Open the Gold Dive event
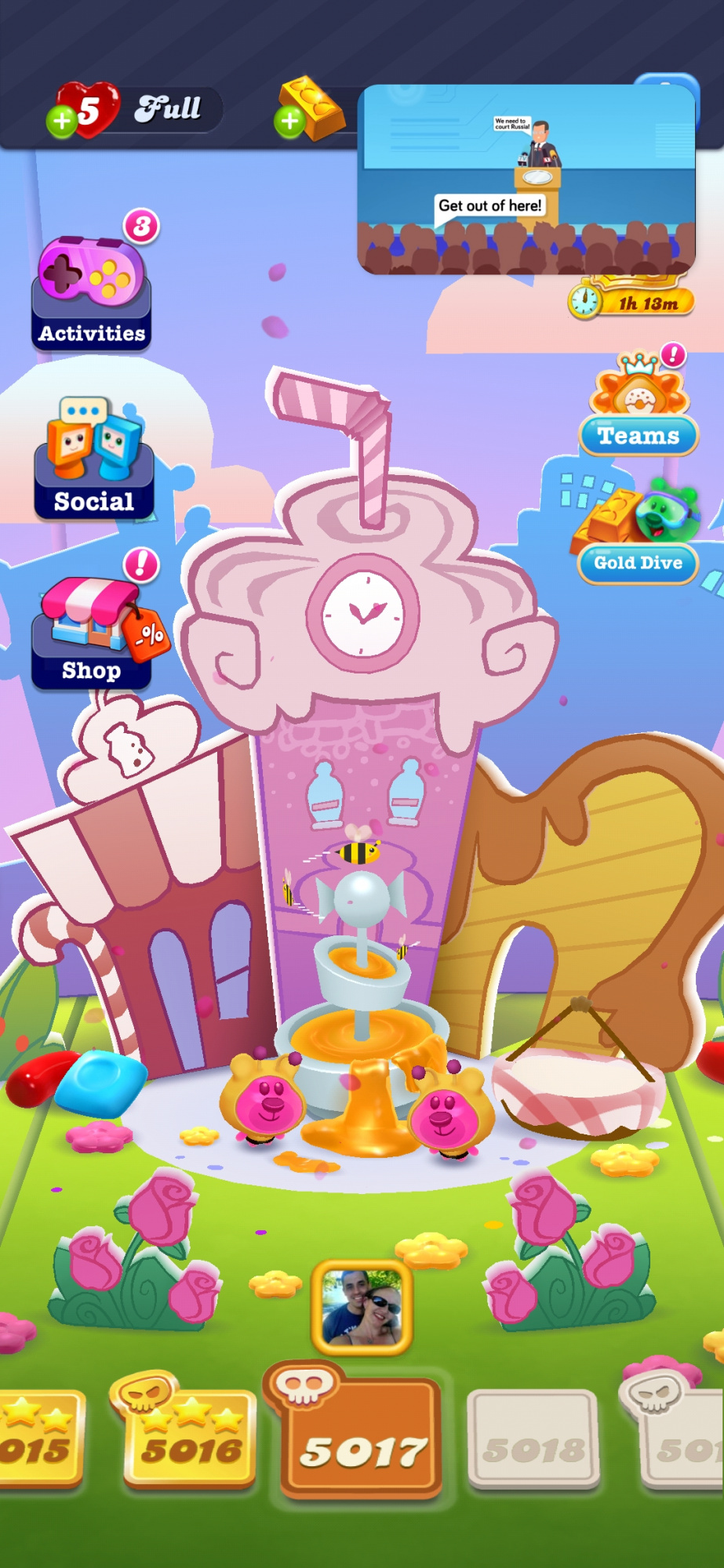724x1568 pixels. 638,531
